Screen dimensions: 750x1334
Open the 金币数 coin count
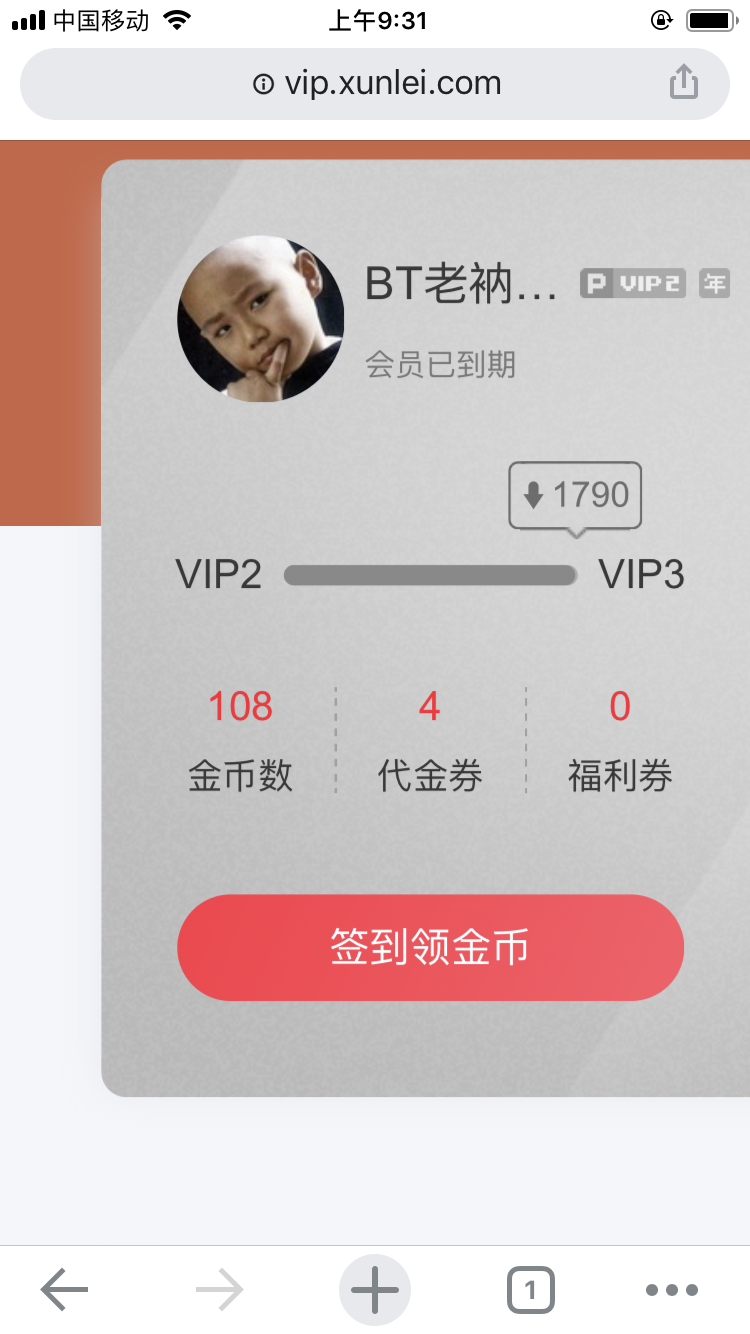point(240,740)
